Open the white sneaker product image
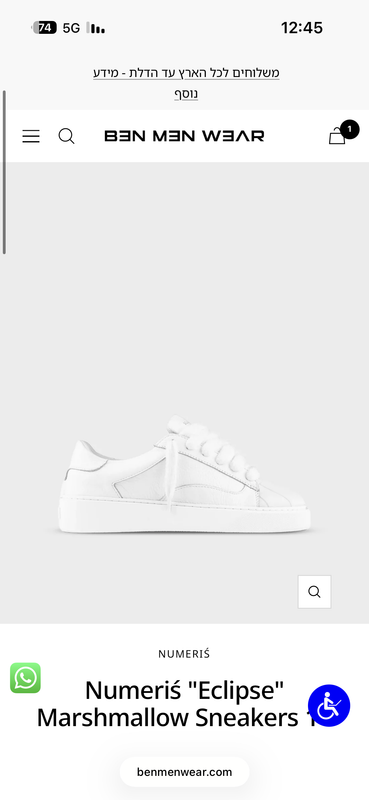This screenshot has width=369, height=800. pos(184,474)
